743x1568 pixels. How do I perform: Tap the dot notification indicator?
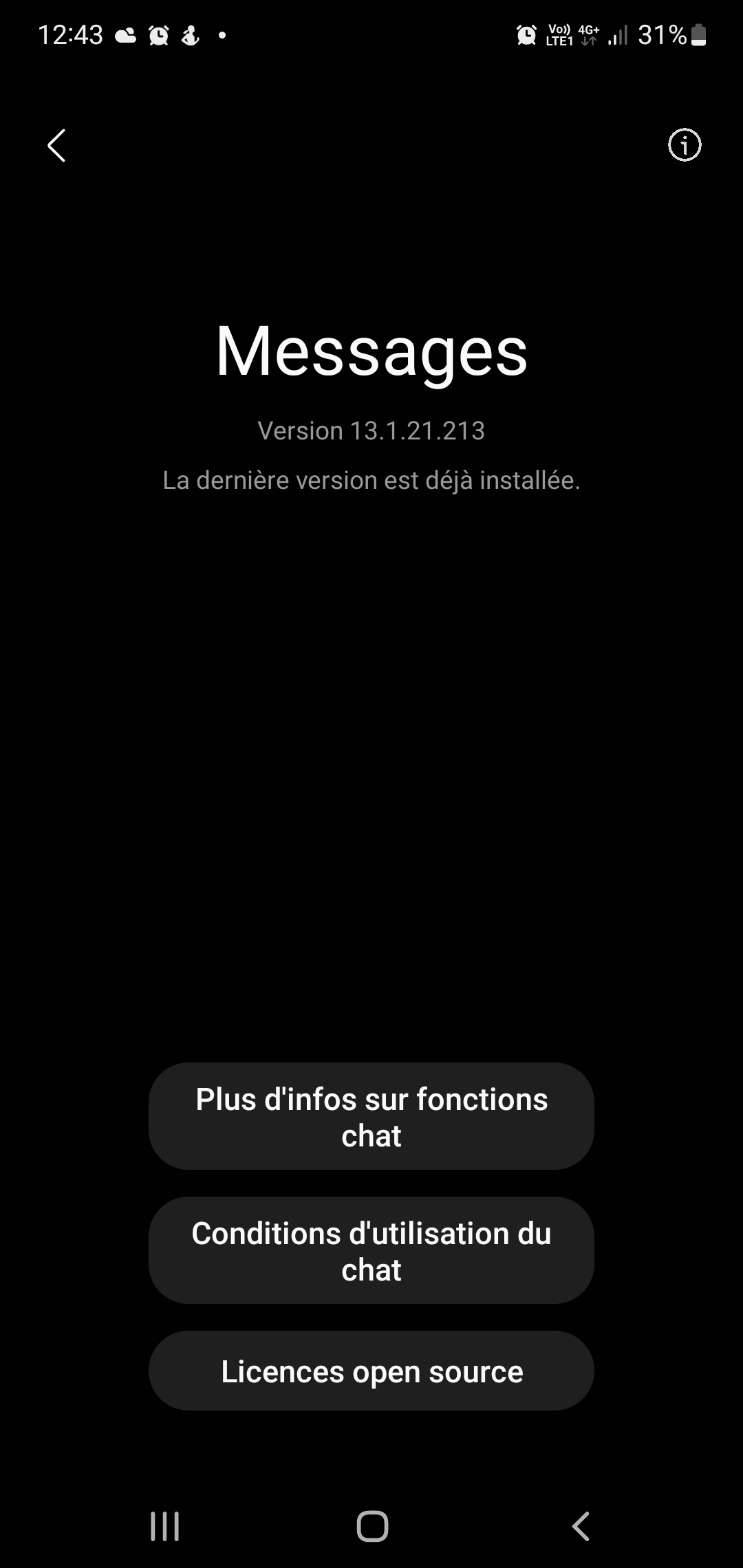[x=222, y=34]
